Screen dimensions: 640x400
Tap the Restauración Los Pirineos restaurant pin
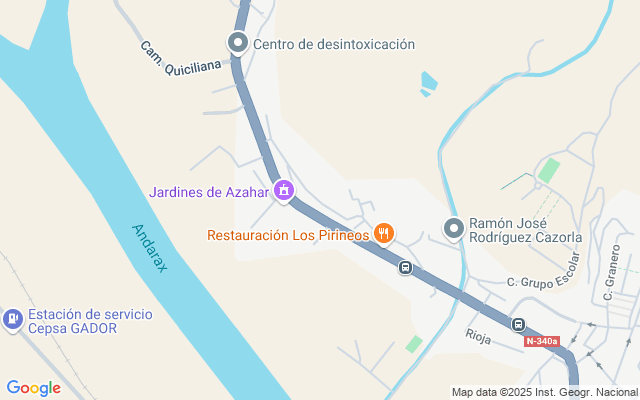pyautogui.click(x=383, y=234)
